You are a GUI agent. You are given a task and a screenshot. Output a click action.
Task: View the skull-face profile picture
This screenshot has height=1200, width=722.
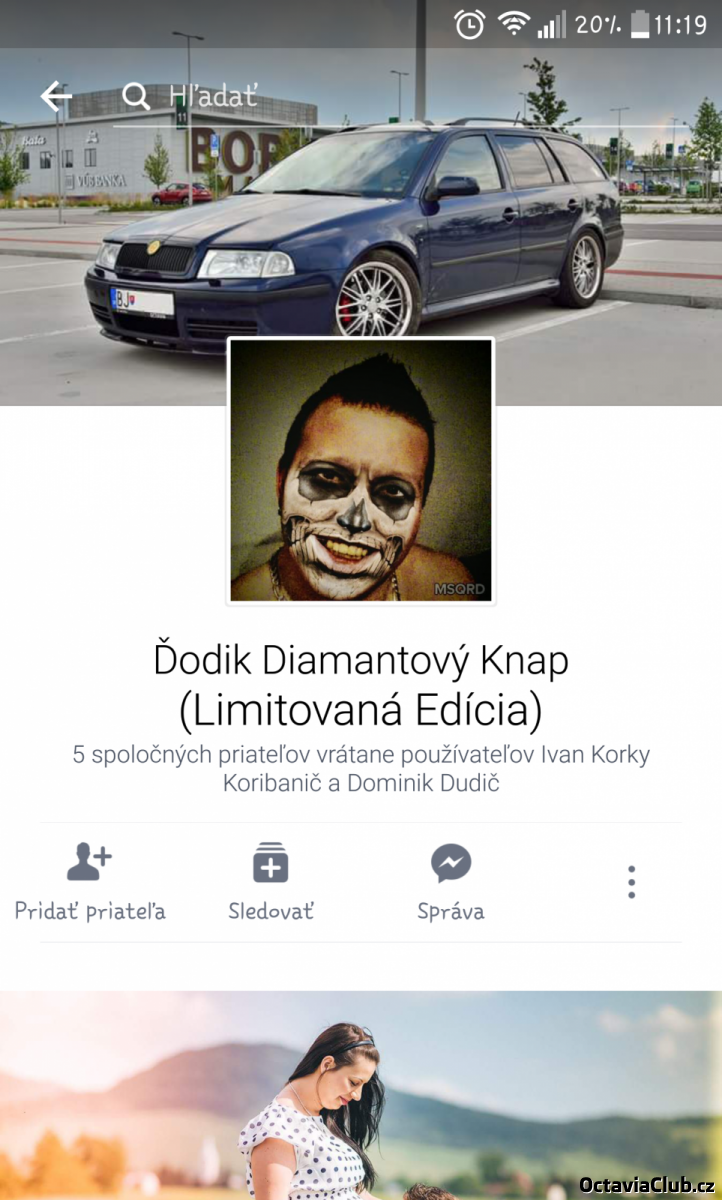point(361,471)
